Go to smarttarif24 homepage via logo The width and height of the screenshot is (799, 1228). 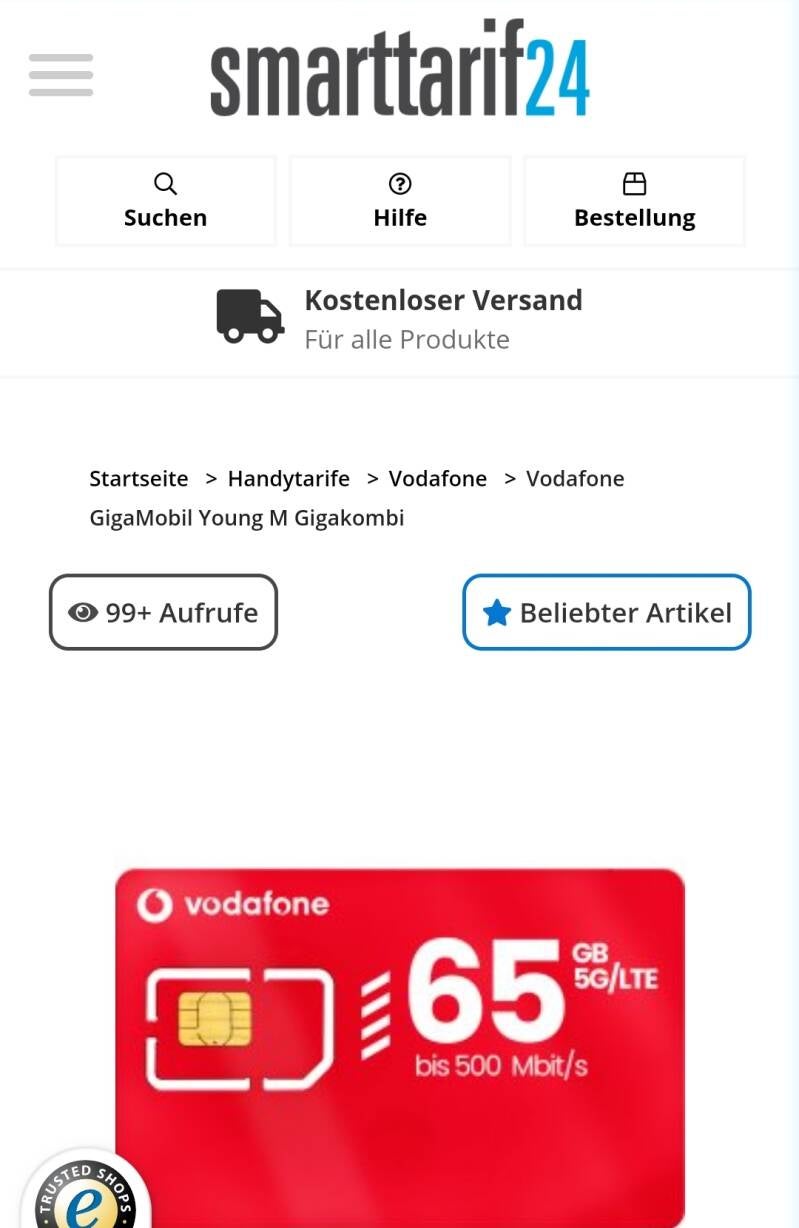tap(399, 68)
